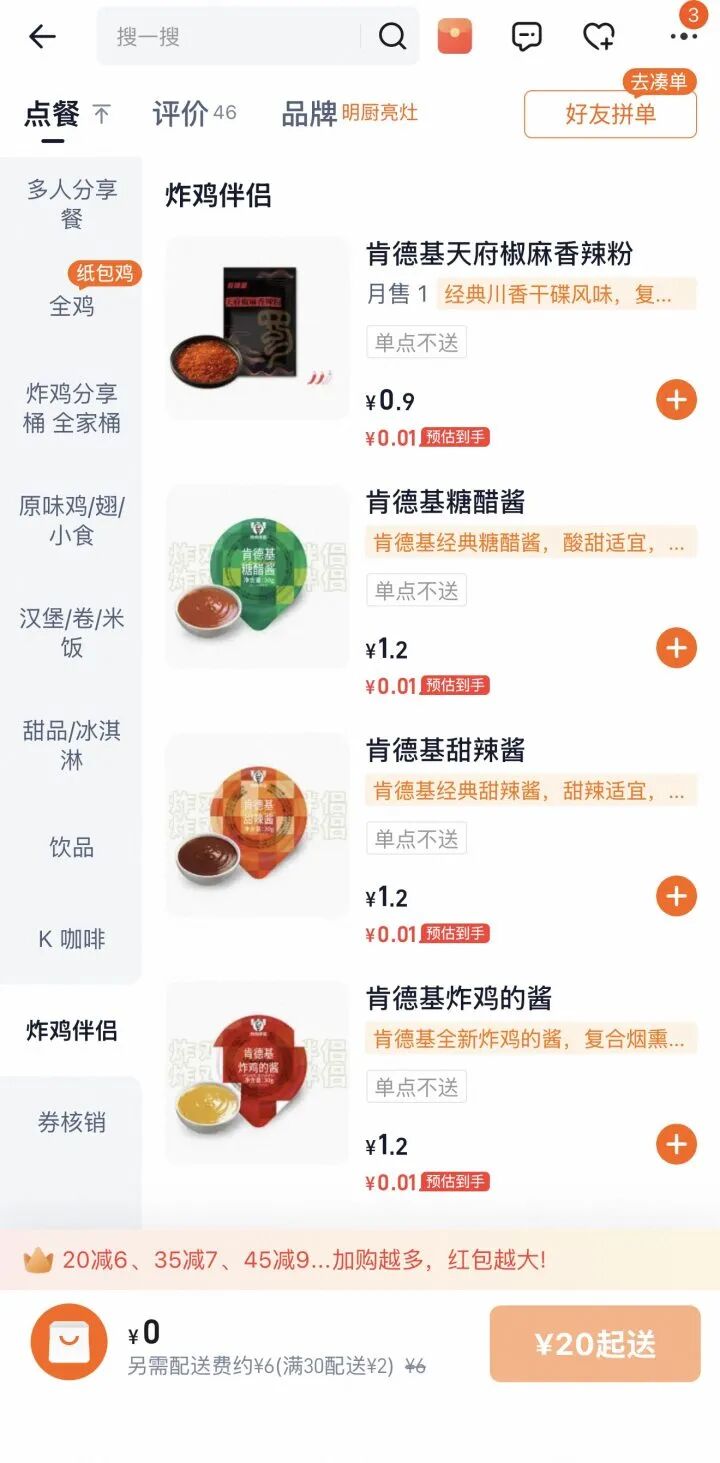Image resolution: width=720 pixels, height=1463 pixels.
Task: Add 肯德基天府椒麻香辣粉 to cart
Action: click(x=676, y=400)
